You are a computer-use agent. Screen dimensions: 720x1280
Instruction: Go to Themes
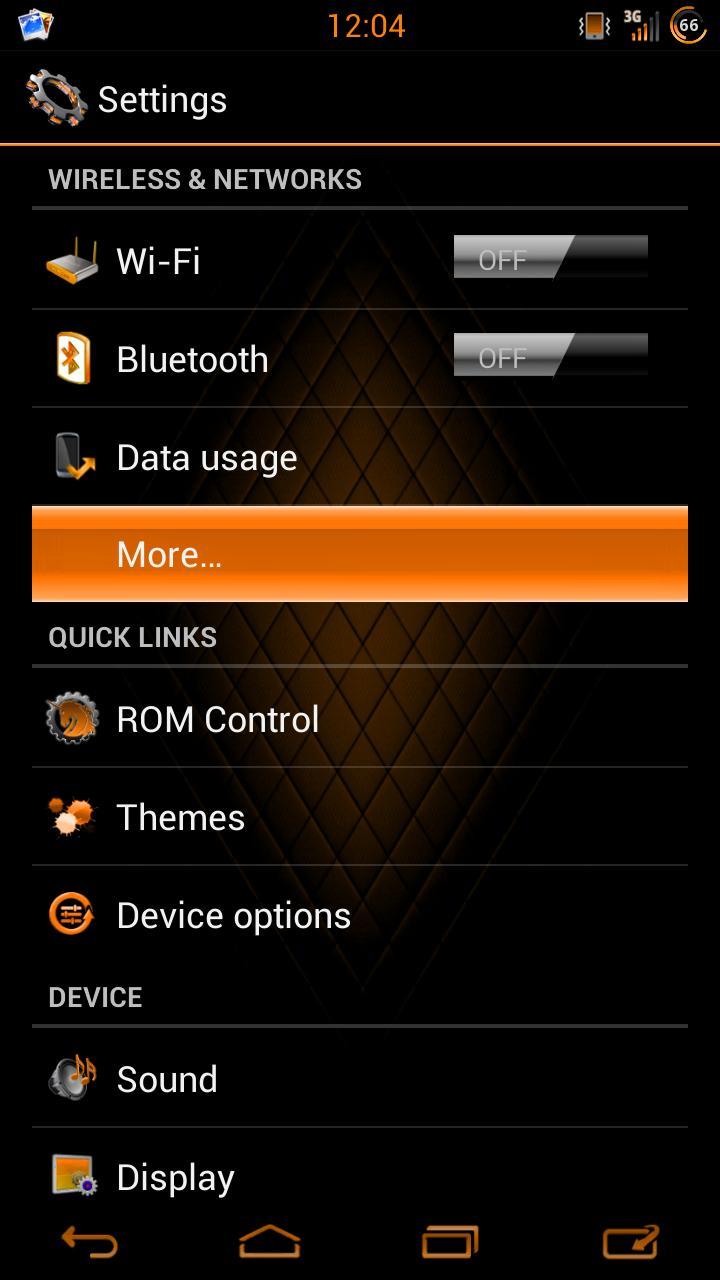300,817
